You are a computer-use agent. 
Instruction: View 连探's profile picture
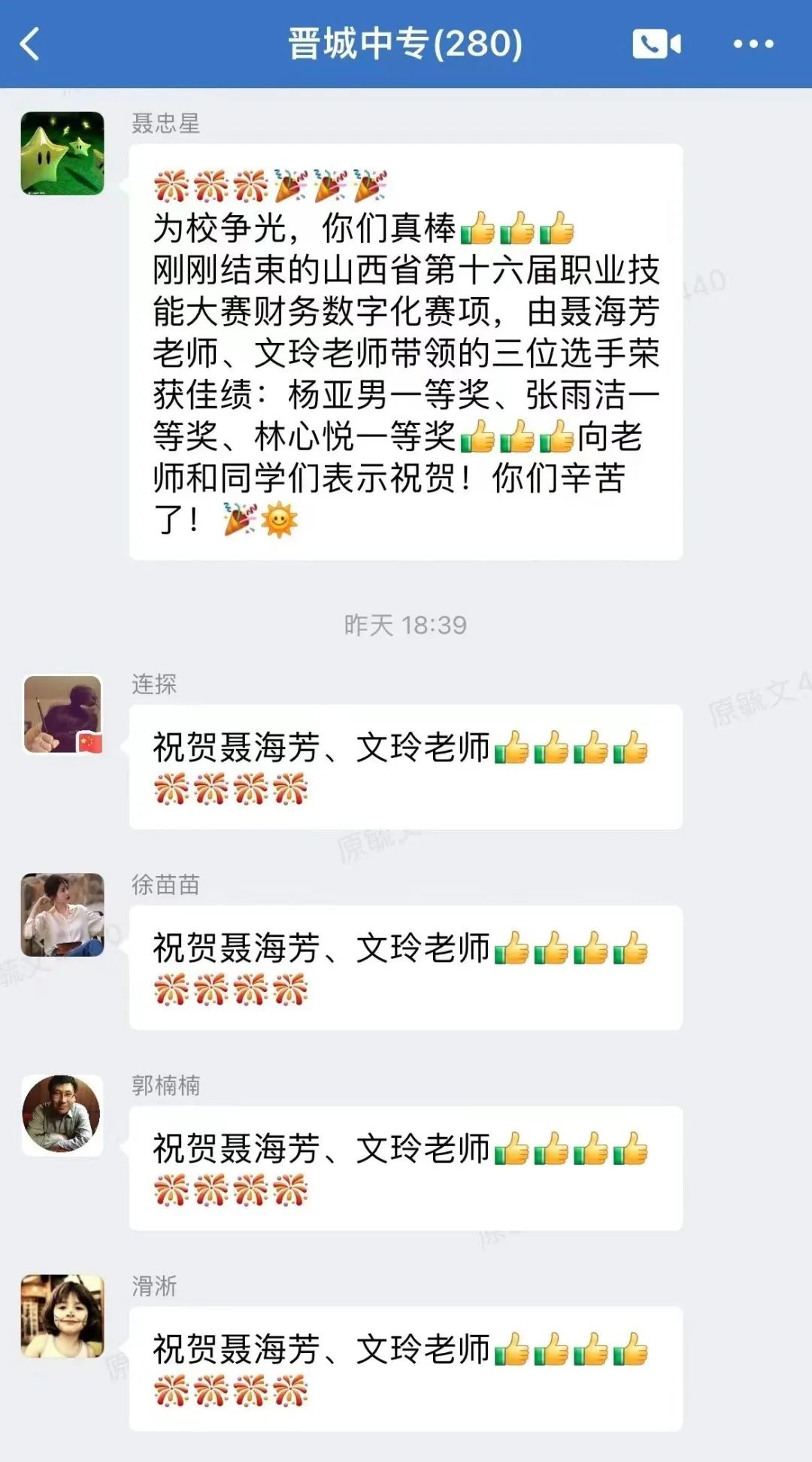62,714
